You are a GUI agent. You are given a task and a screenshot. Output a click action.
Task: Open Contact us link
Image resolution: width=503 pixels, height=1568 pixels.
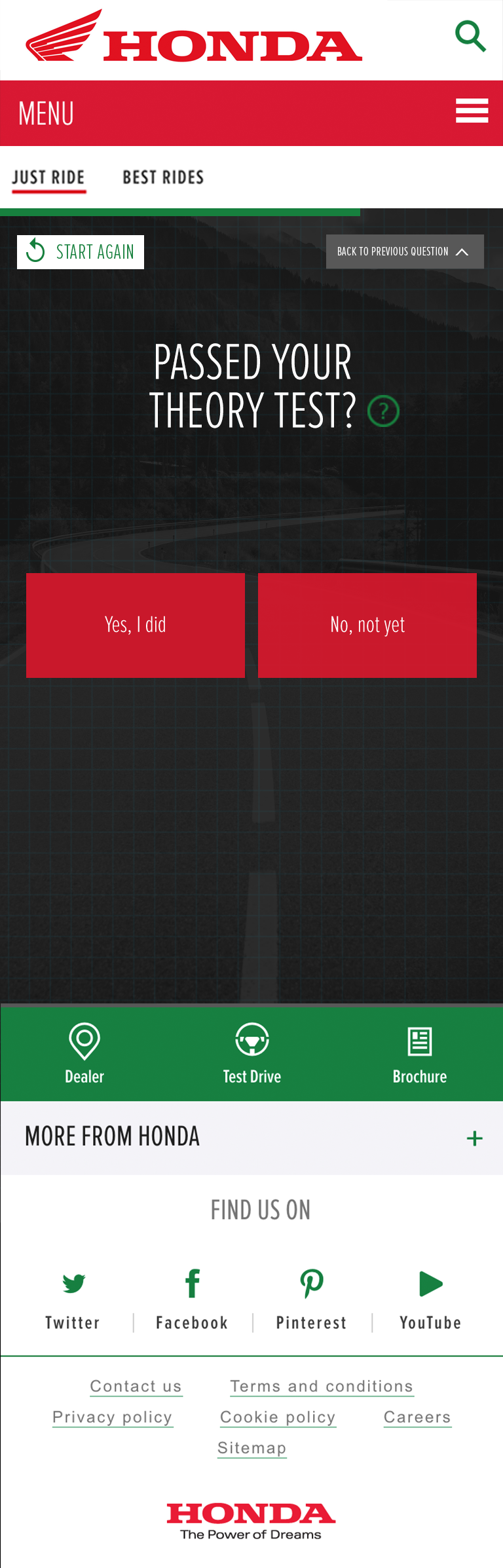pos(136,1387)
